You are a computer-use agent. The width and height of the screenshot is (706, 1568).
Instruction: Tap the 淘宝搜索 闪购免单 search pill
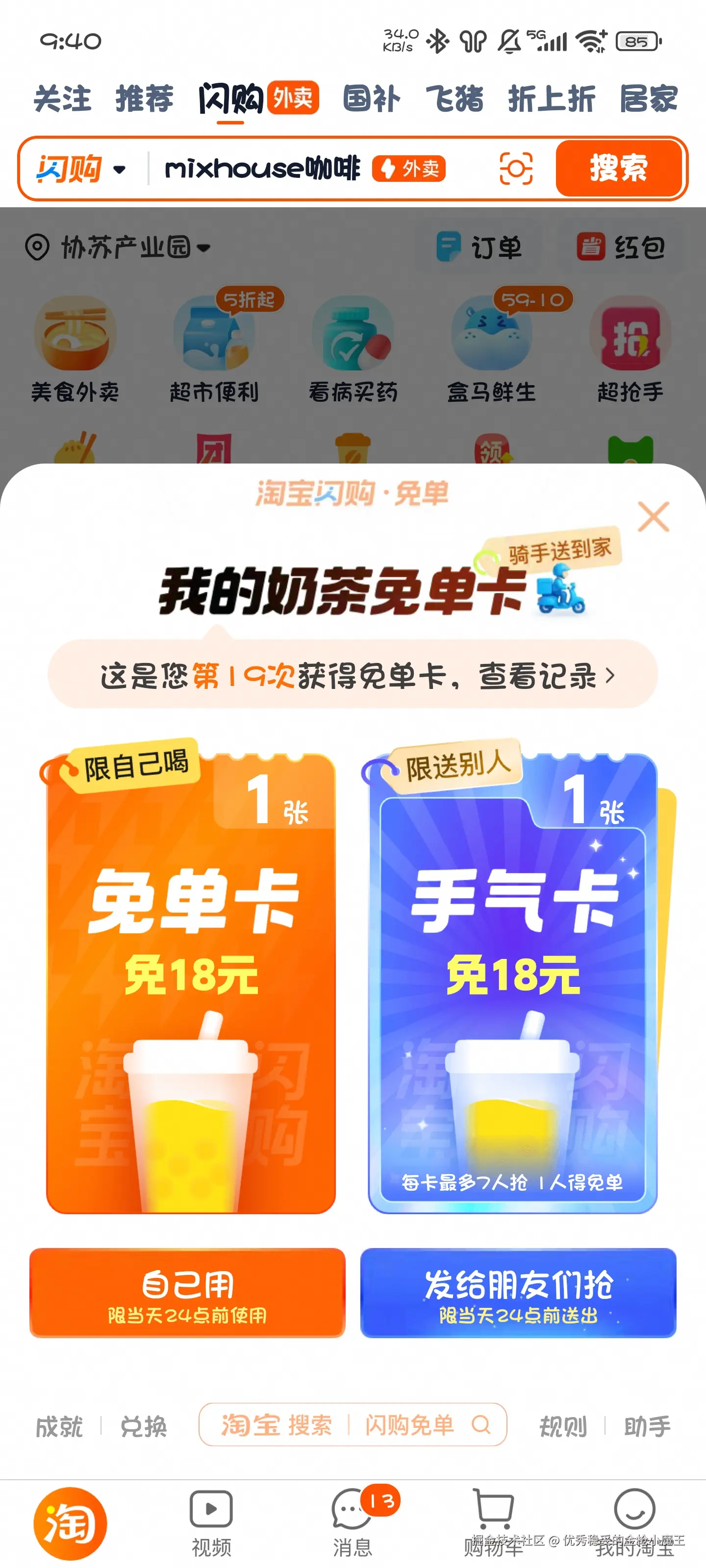[x=352, y=1424]
